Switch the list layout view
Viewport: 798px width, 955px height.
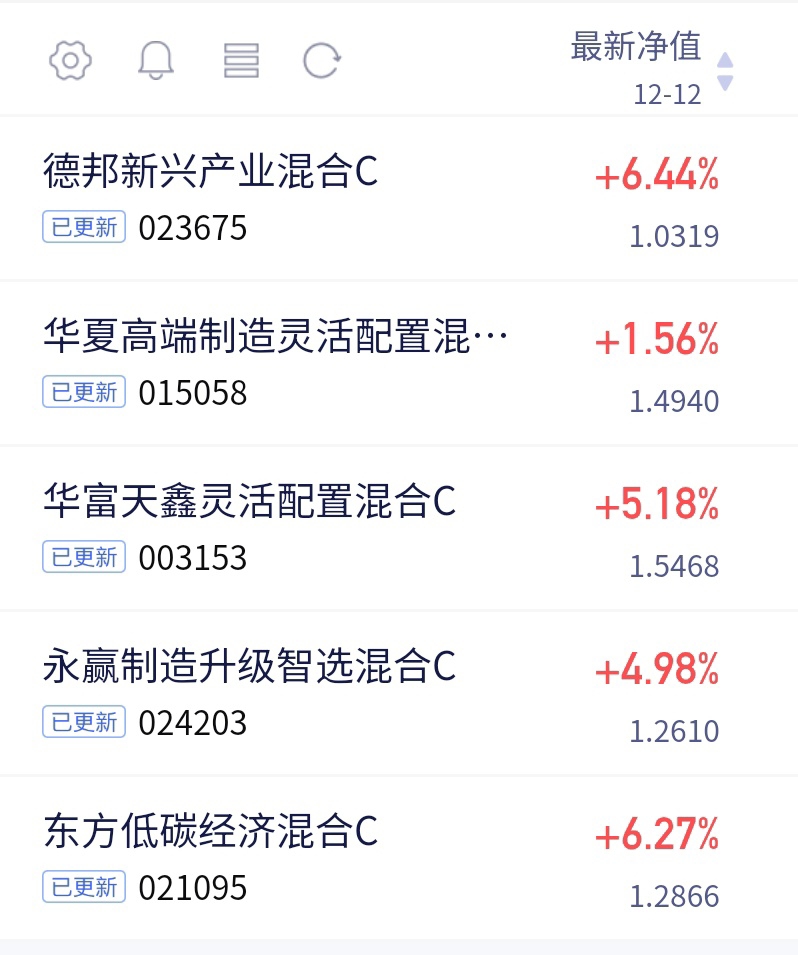(x=241, y=61)
